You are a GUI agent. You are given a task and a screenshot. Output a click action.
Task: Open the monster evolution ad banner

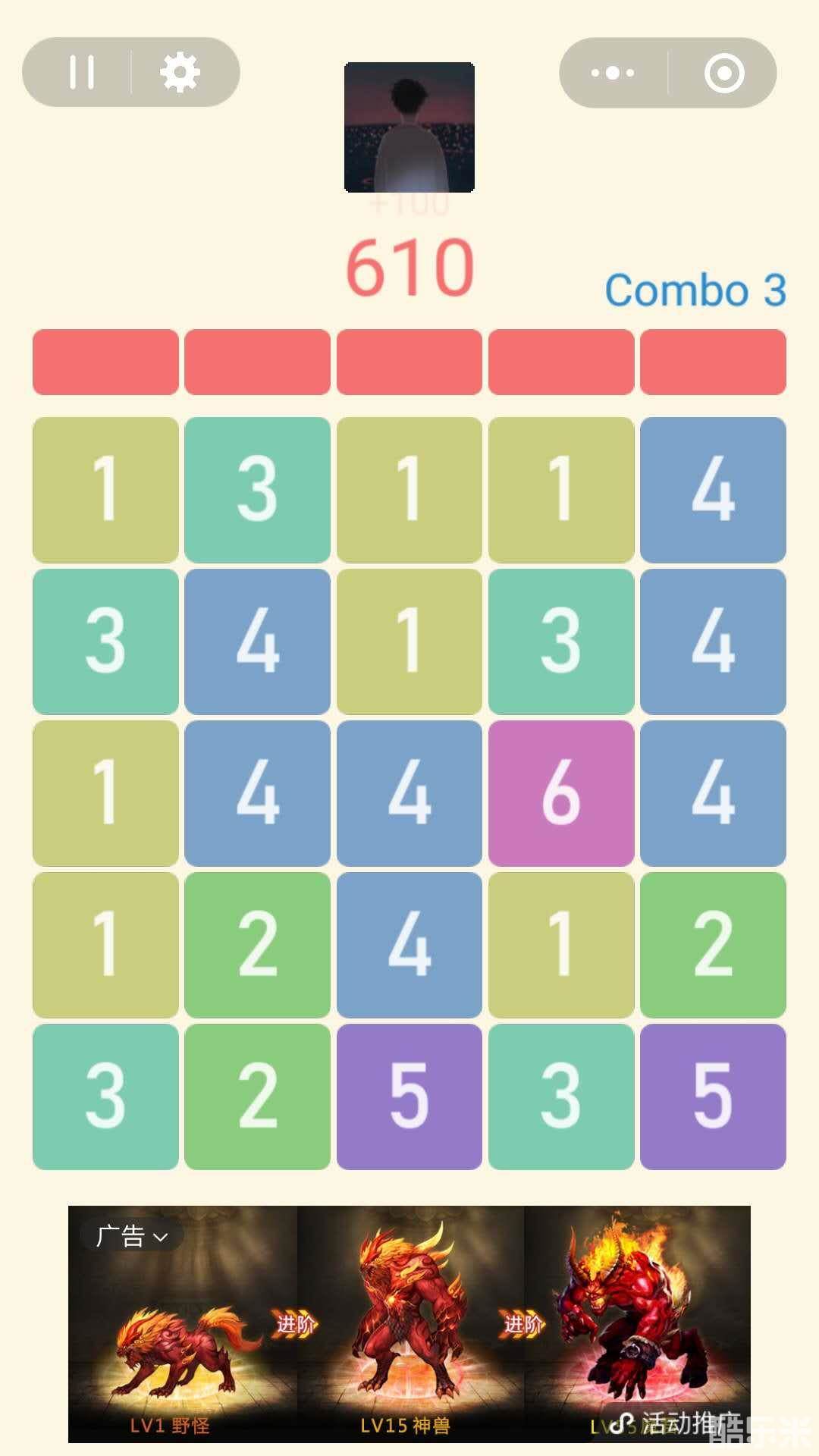click(409, 1335)
